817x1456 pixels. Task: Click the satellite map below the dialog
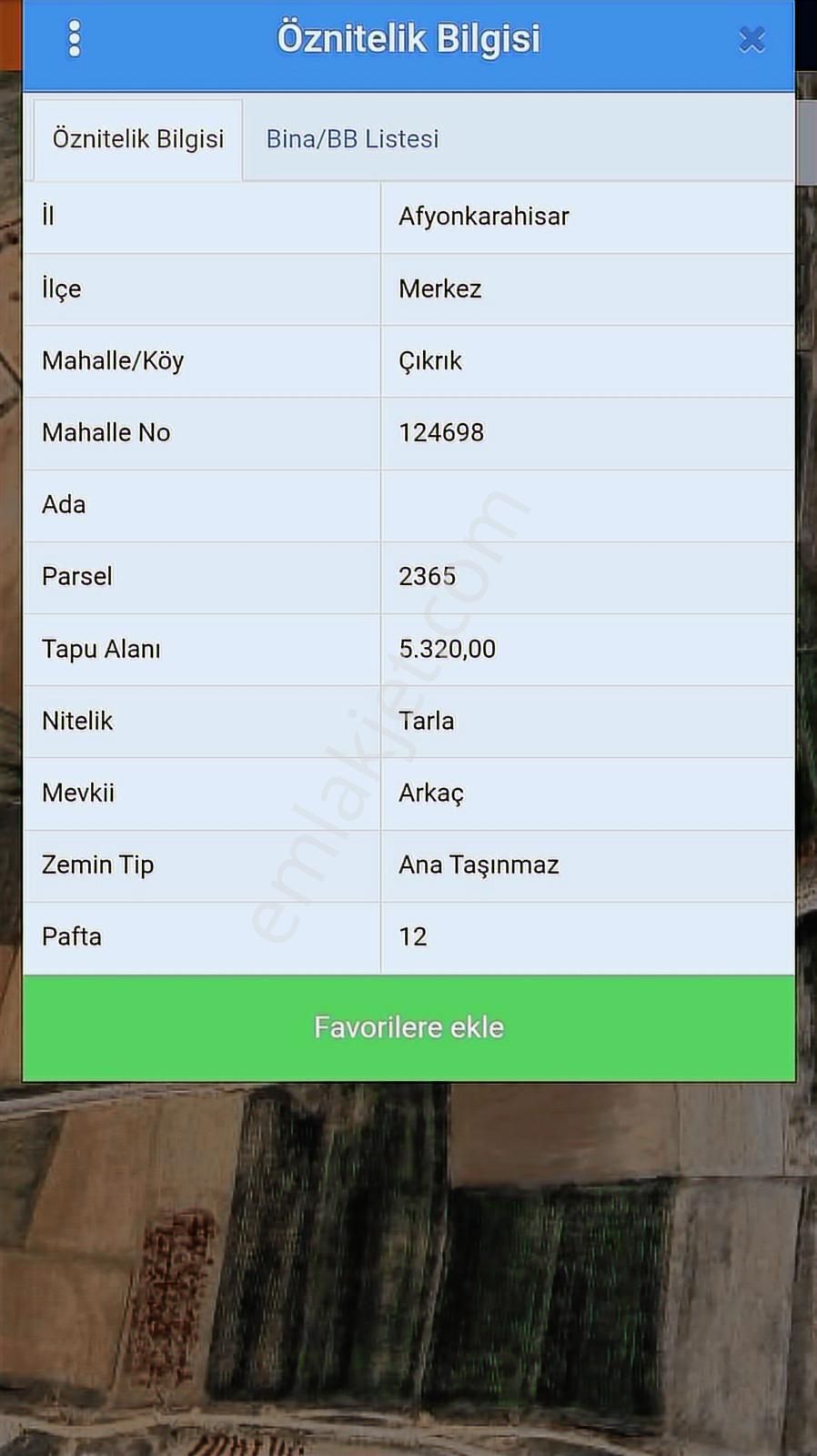(x=408, y=1274)
